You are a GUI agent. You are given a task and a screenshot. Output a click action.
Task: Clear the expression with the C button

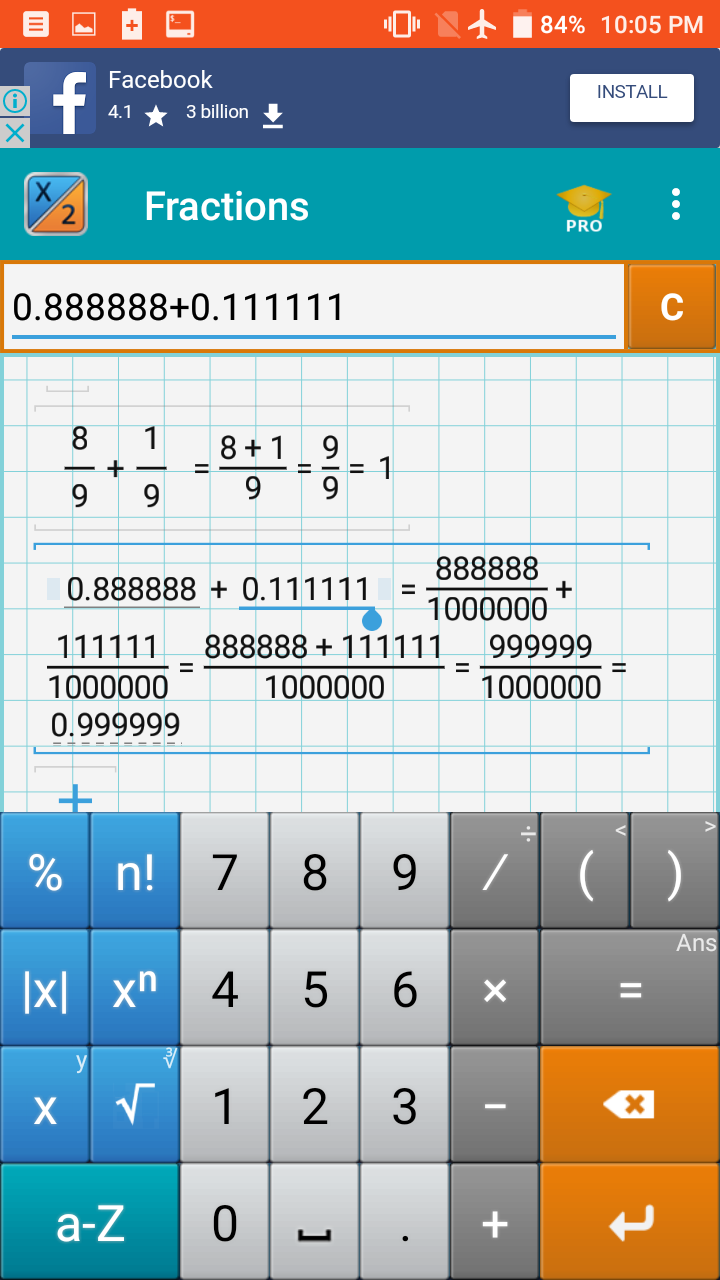tap(672, 307)
